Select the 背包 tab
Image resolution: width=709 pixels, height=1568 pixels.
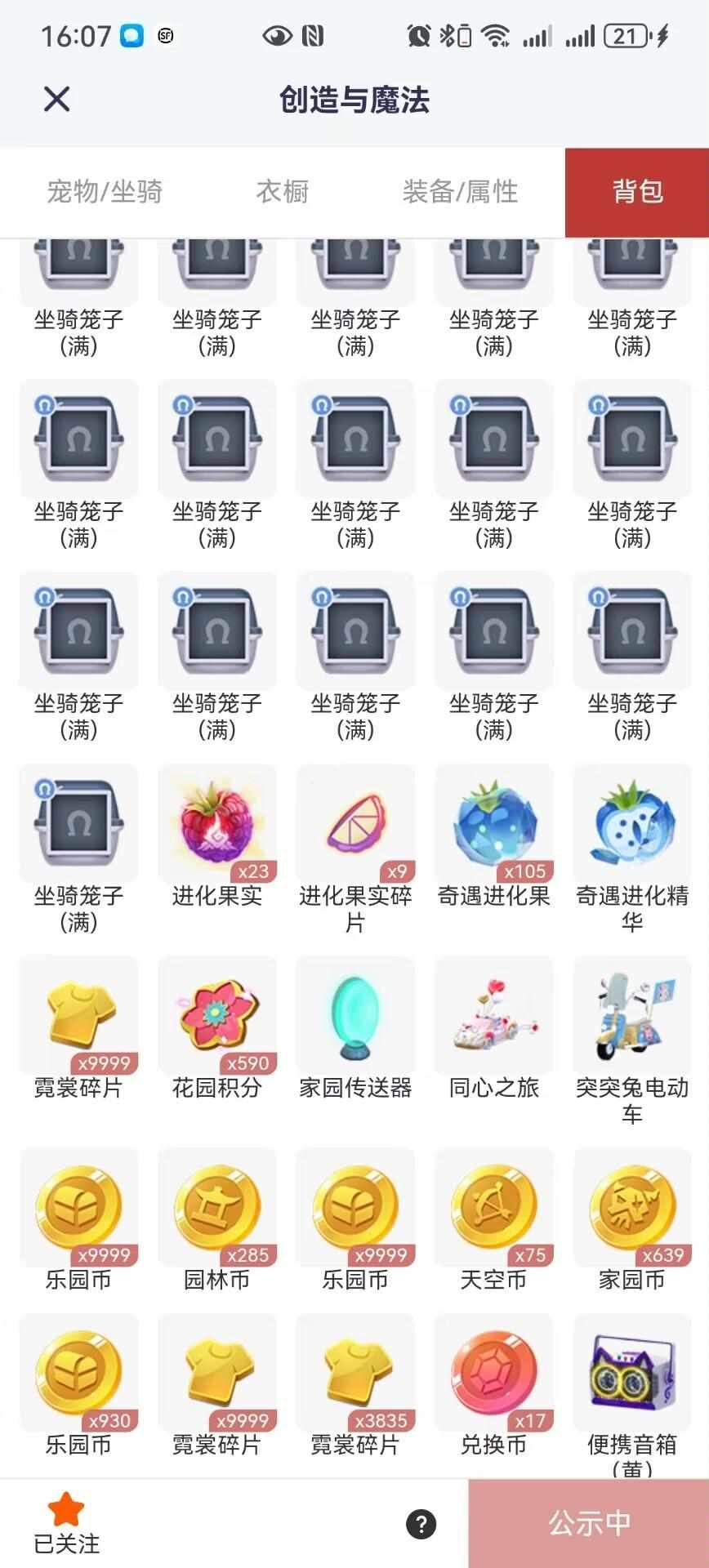click(637, 192)
